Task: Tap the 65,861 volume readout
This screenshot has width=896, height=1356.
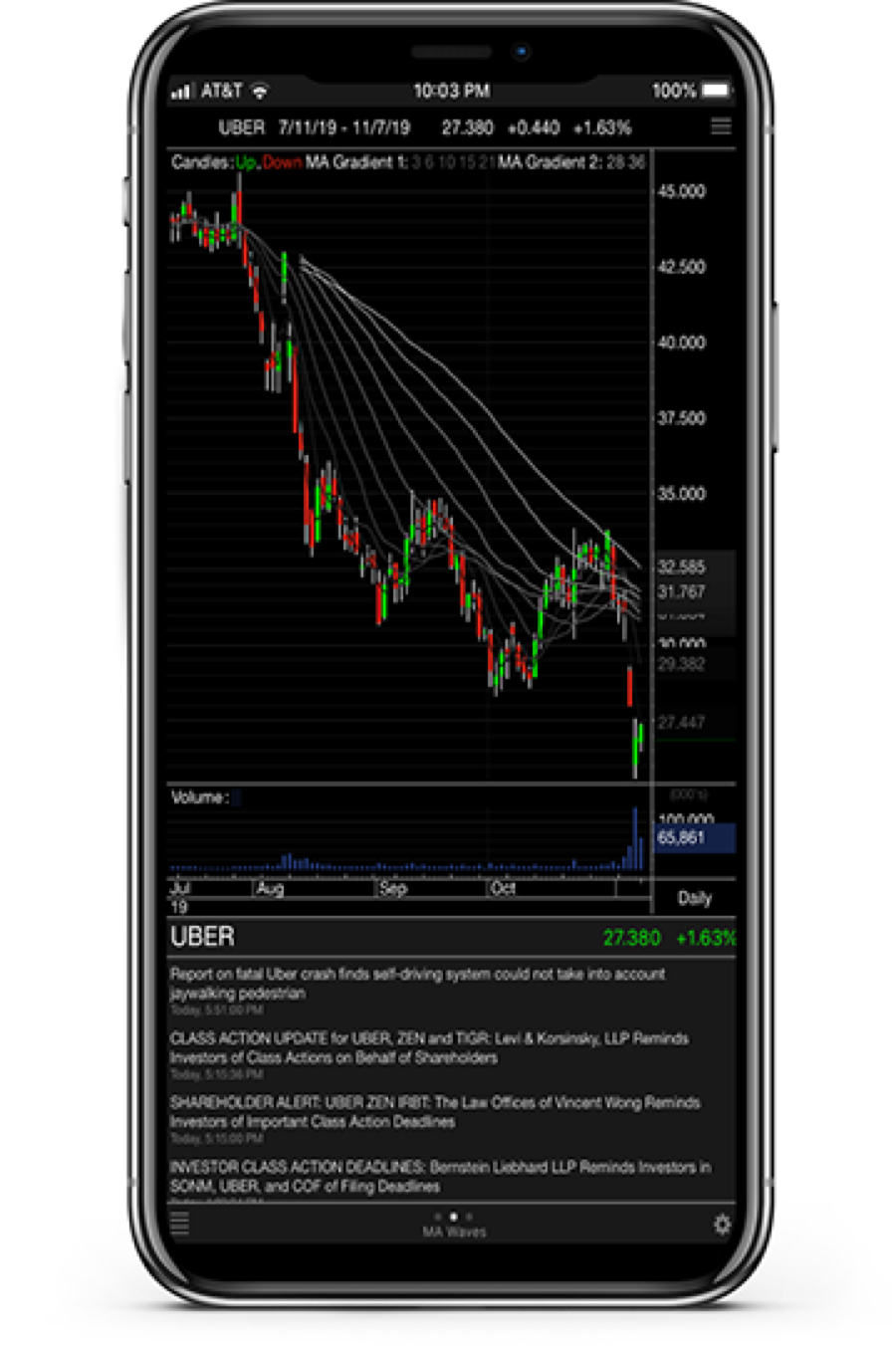Action: [x=684, y=838]
